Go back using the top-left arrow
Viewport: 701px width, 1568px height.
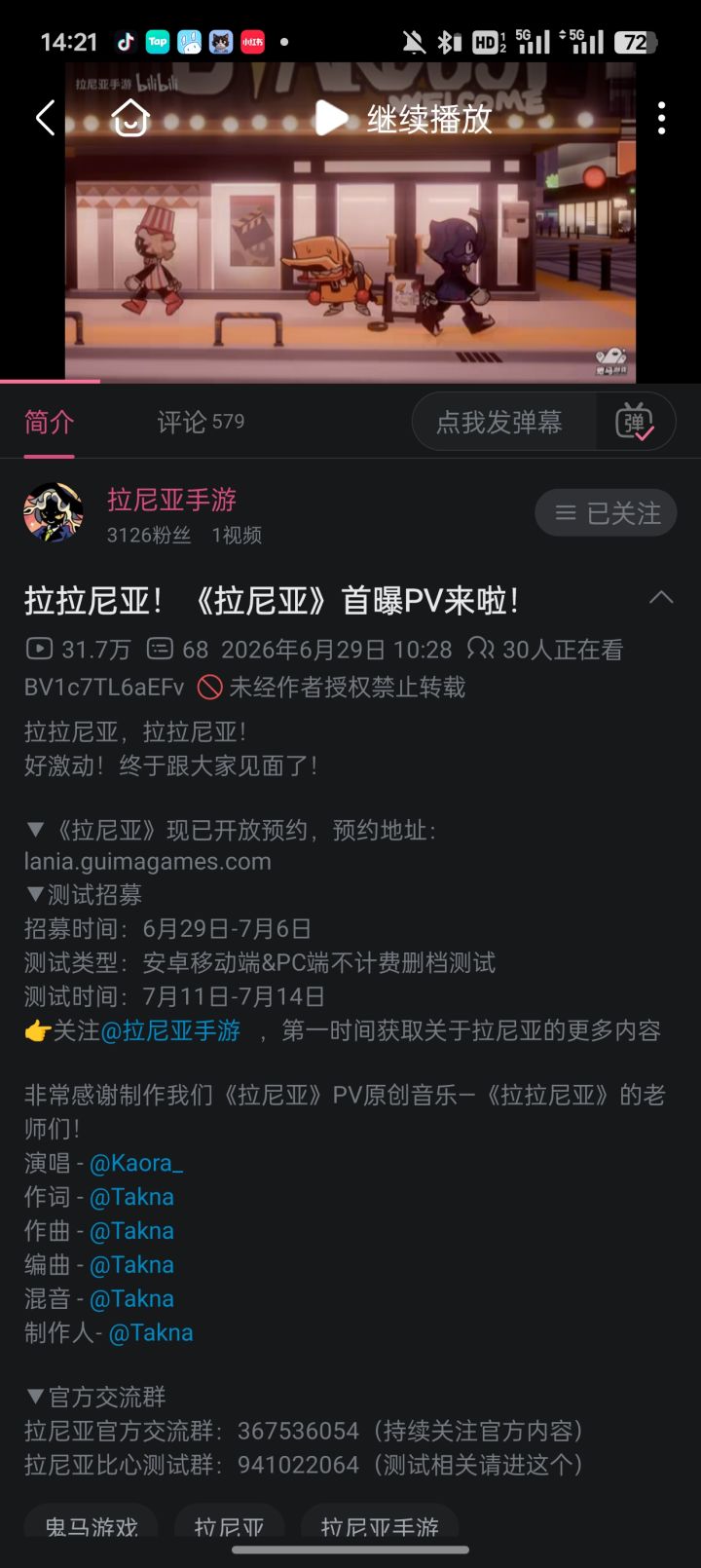tap(45, 119)
